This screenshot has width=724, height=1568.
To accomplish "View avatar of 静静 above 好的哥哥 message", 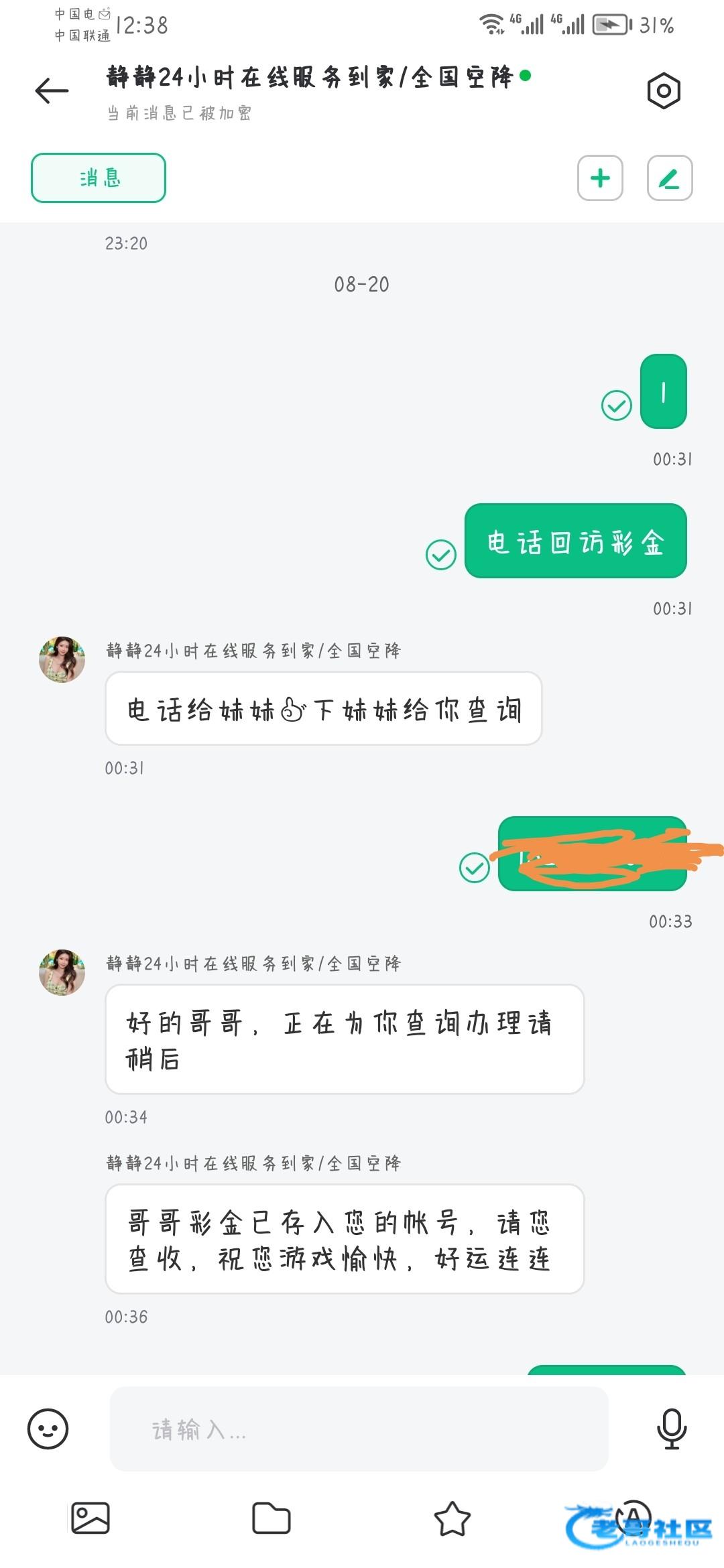I will tap(62, 972).
